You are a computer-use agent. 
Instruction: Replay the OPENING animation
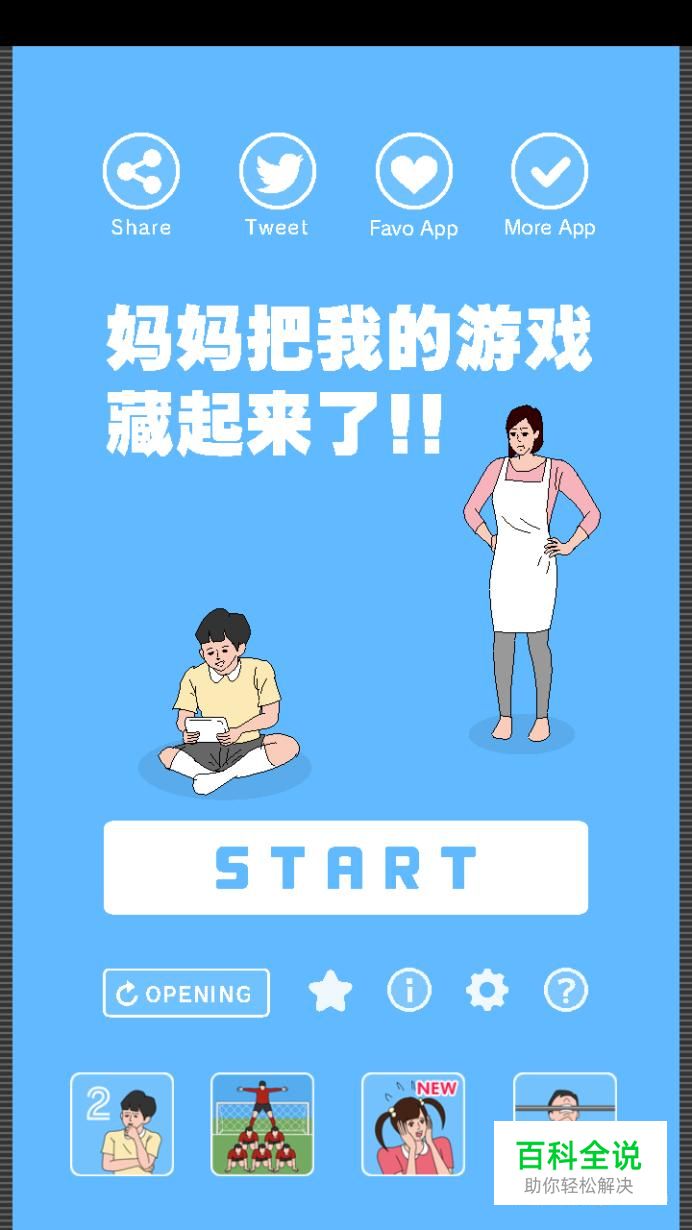click(186, 993)
